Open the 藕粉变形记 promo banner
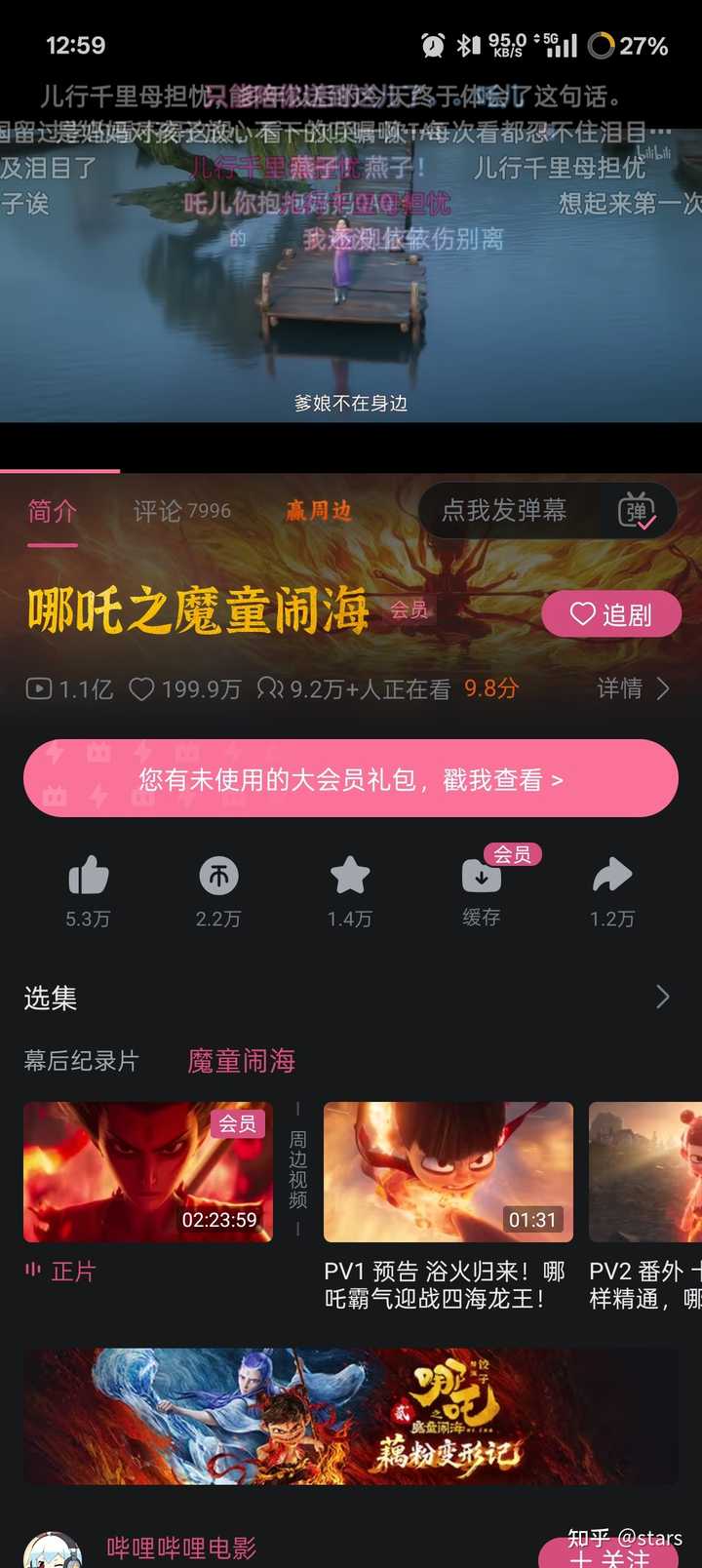Screen dimensions: 702x1568 351,1417
